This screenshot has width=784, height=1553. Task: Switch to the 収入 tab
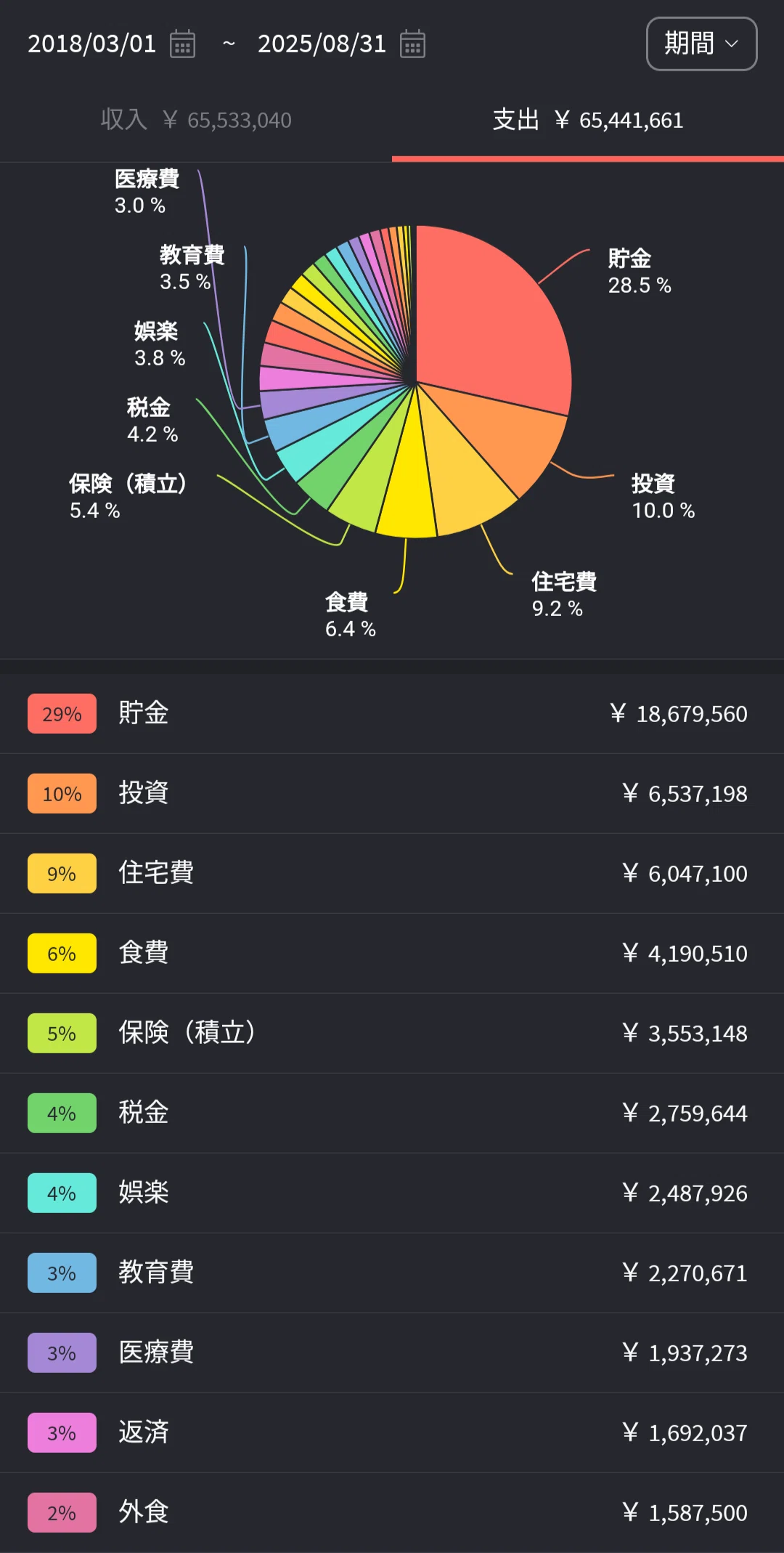coord(196,120)
